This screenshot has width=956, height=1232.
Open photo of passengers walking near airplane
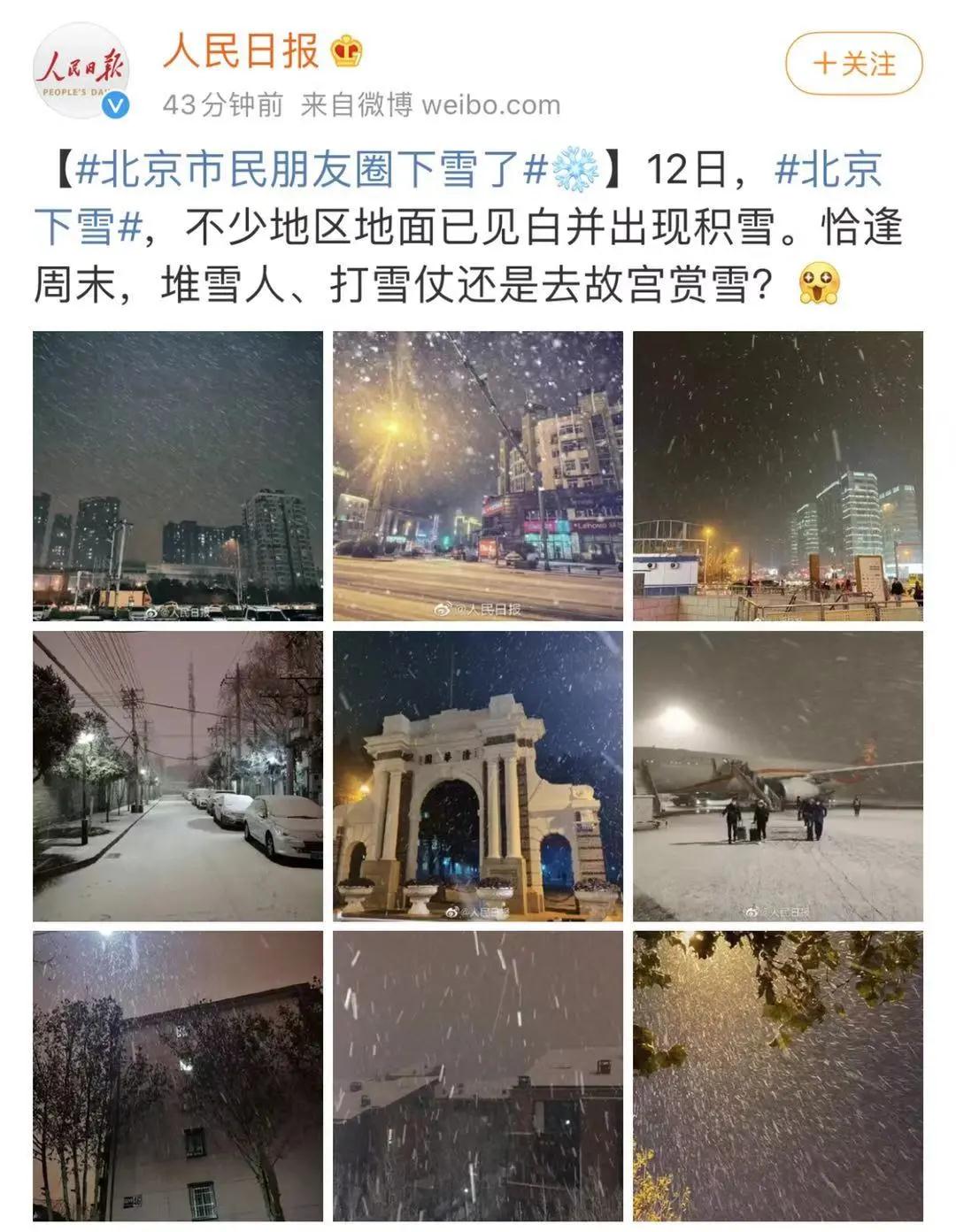click(777, 776)
